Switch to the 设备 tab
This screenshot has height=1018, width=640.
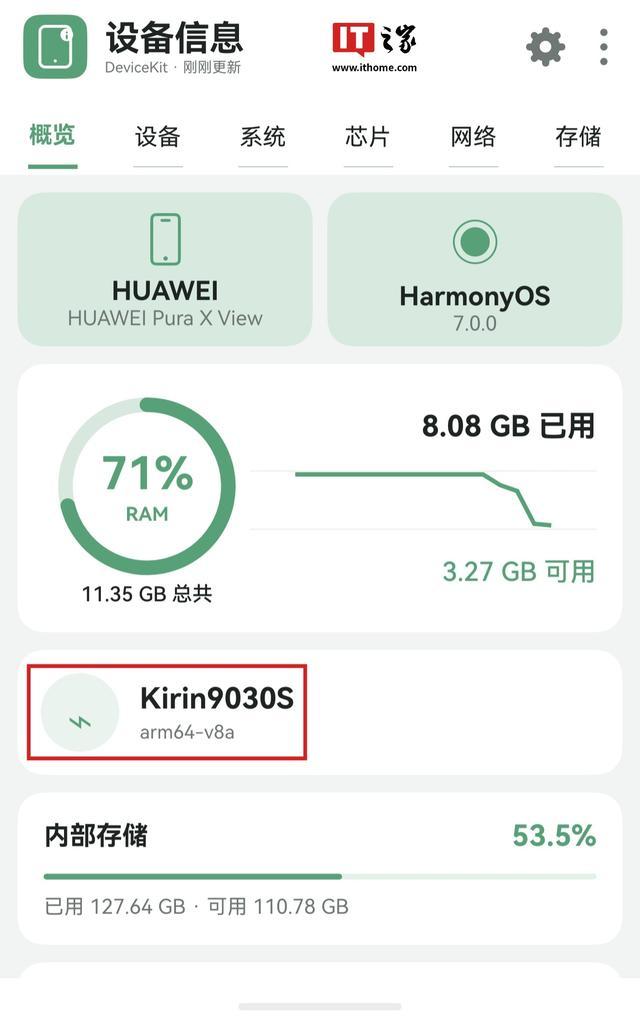click(x=157, y=137)
